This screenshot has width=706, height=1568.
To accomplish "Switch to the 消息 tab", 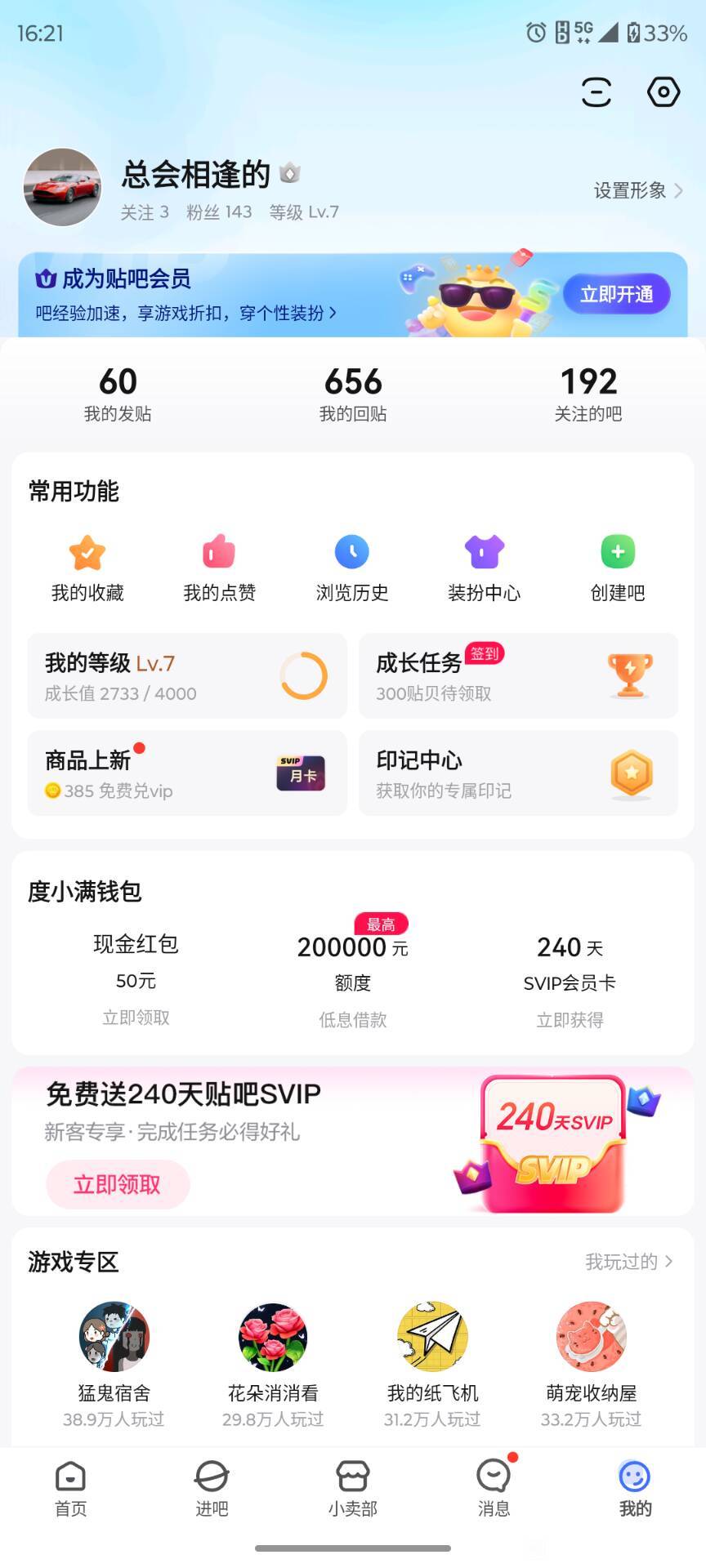I will point(494,1488).
